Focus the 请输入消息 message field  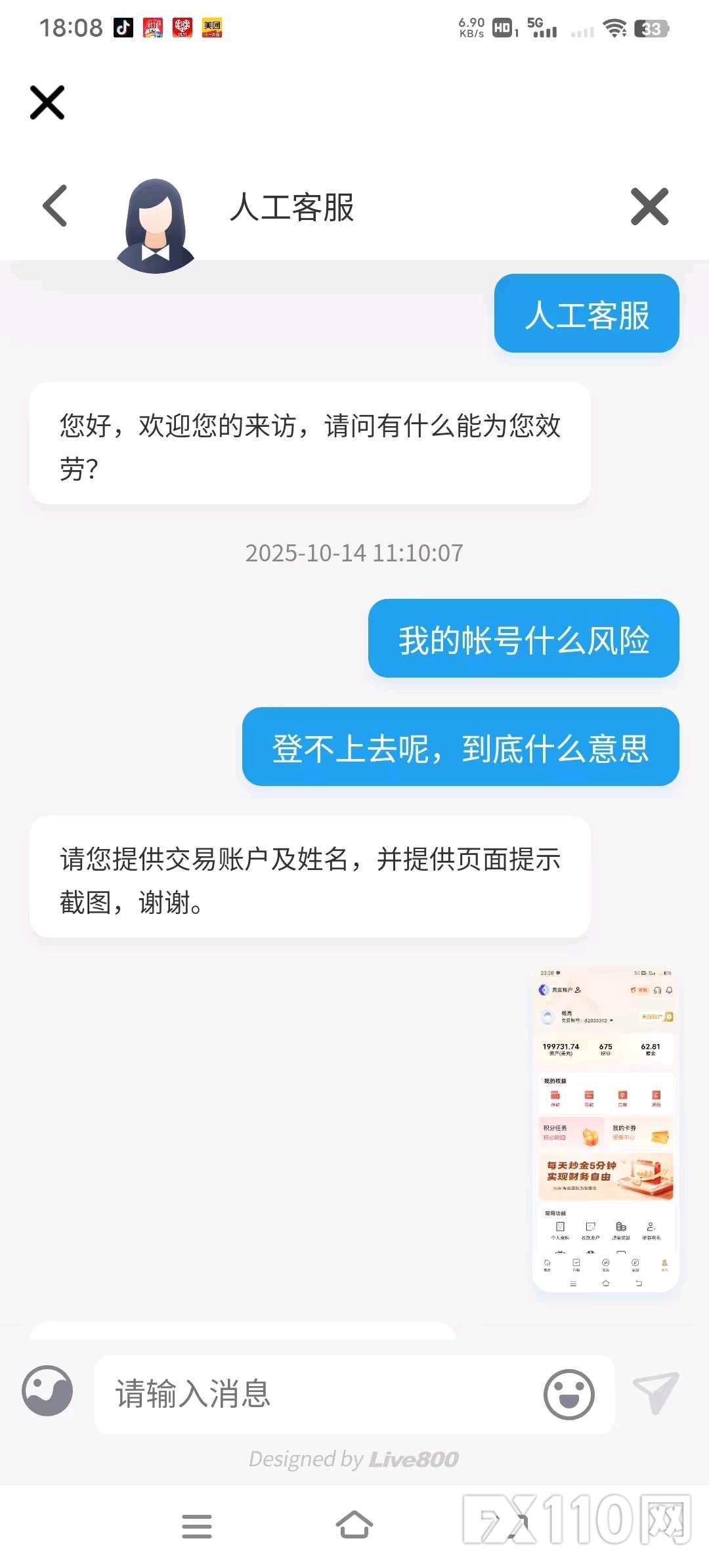[315, 1393]
